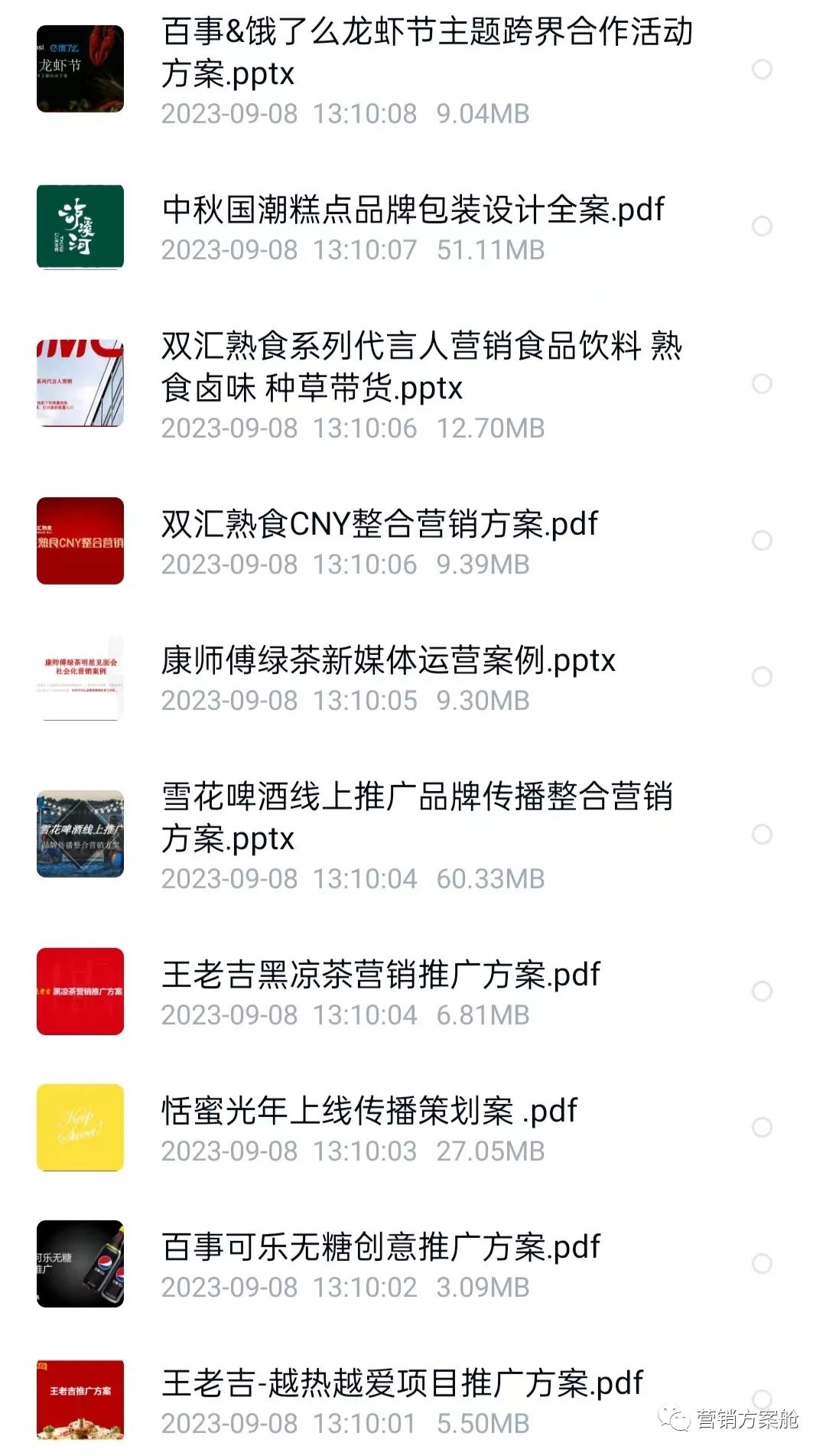Open 雪花啤酒线上推广品牌传播整合营销方案.pptx
The height and width of the screenshot is (1456, 826).
[x=417, y=817]
